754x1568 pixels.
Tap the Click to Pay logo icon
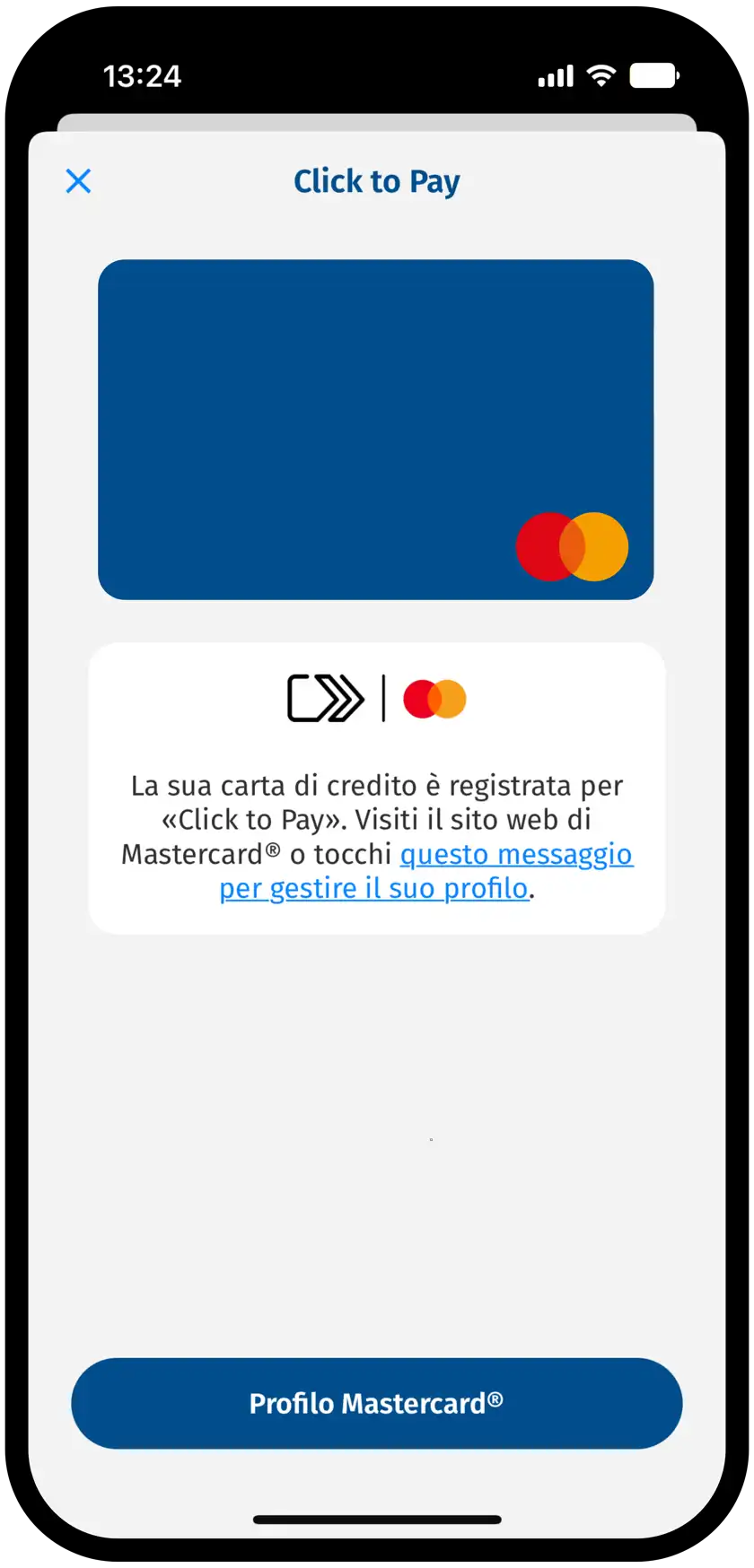(326, 696)
